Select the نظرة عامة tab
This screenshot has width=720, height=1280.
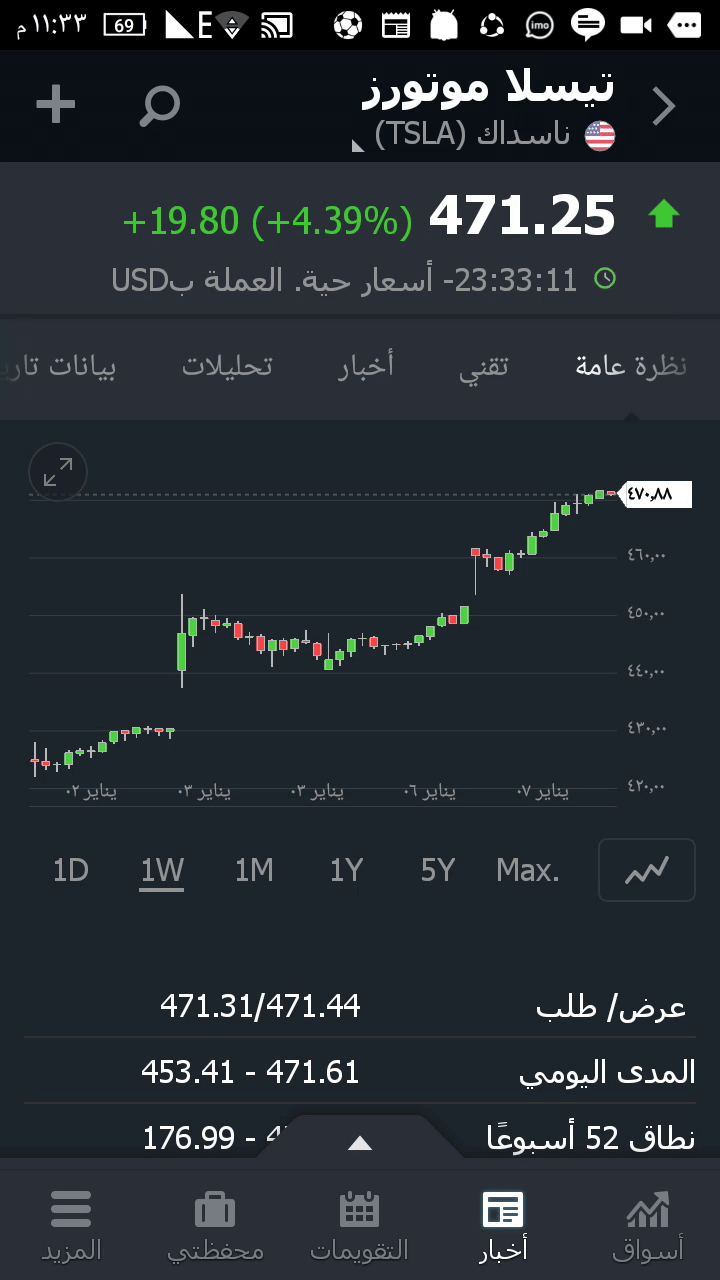pos(631,366)
